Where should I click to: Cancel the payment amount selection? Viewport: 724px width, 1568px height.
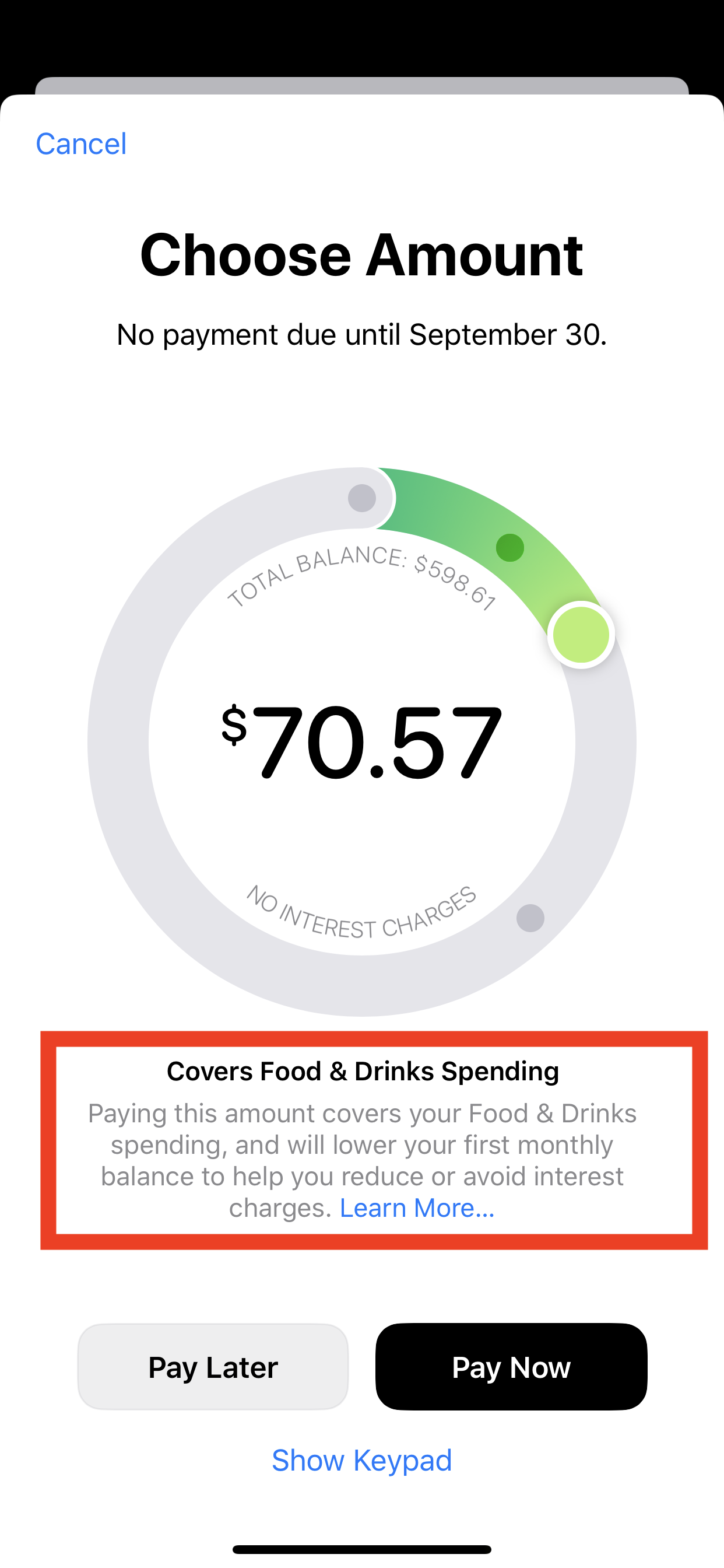point(81,144)
